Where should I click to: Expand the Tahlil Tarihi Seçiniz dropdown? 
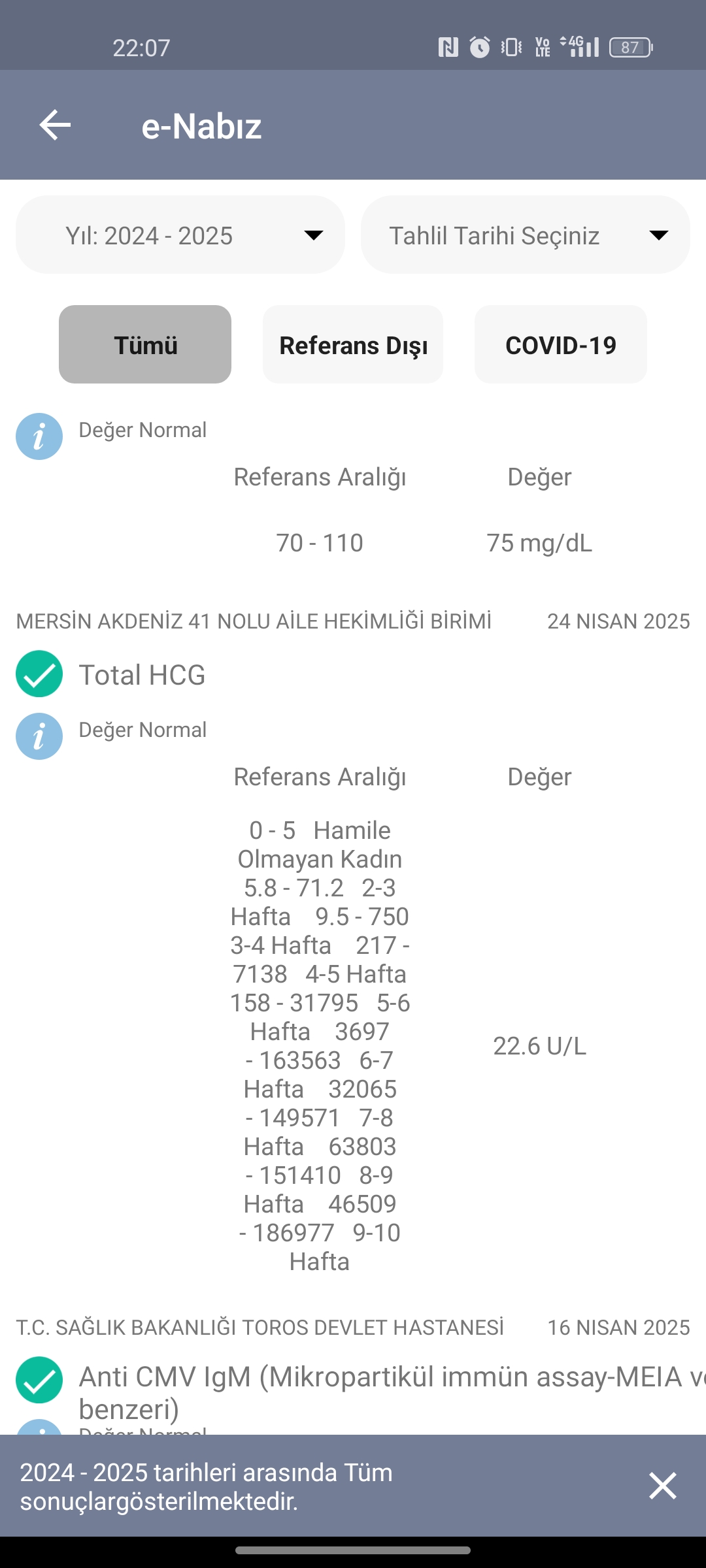tap(525, 235)
